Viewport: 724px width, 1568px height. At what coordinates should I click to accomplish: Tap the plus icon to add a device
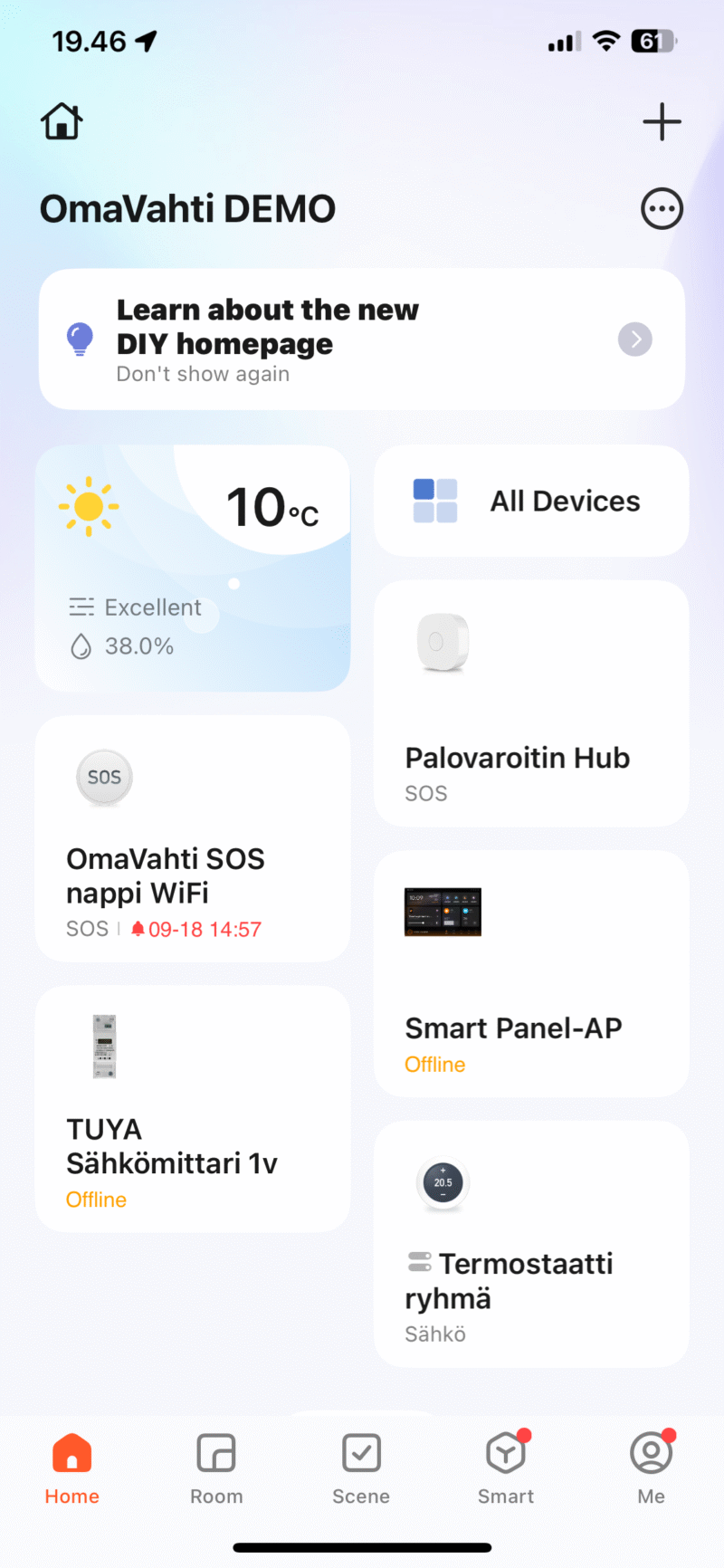tap(662, 122)
